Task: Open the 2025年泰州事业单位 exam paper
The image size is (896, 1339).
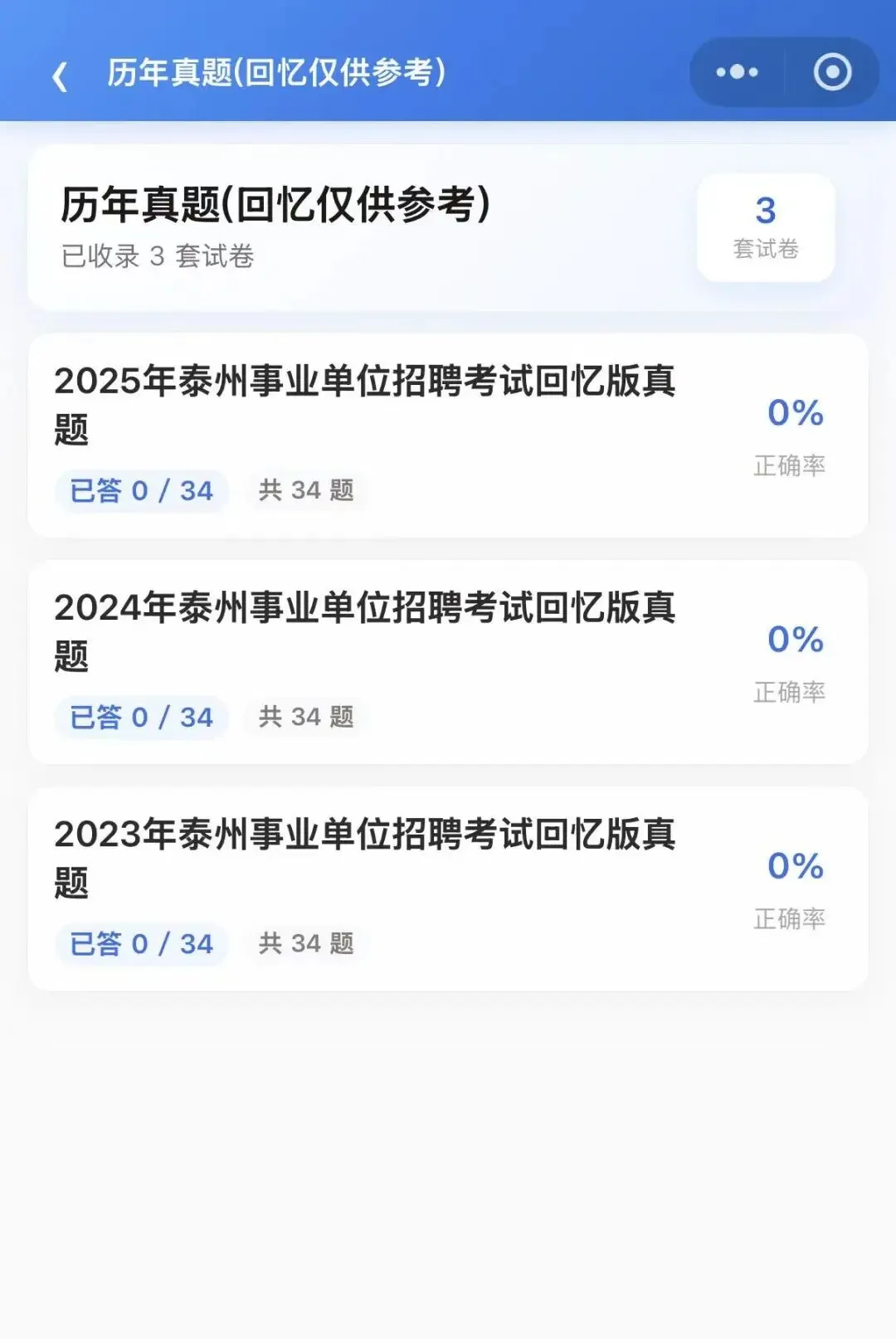Action: click(448, 436)
